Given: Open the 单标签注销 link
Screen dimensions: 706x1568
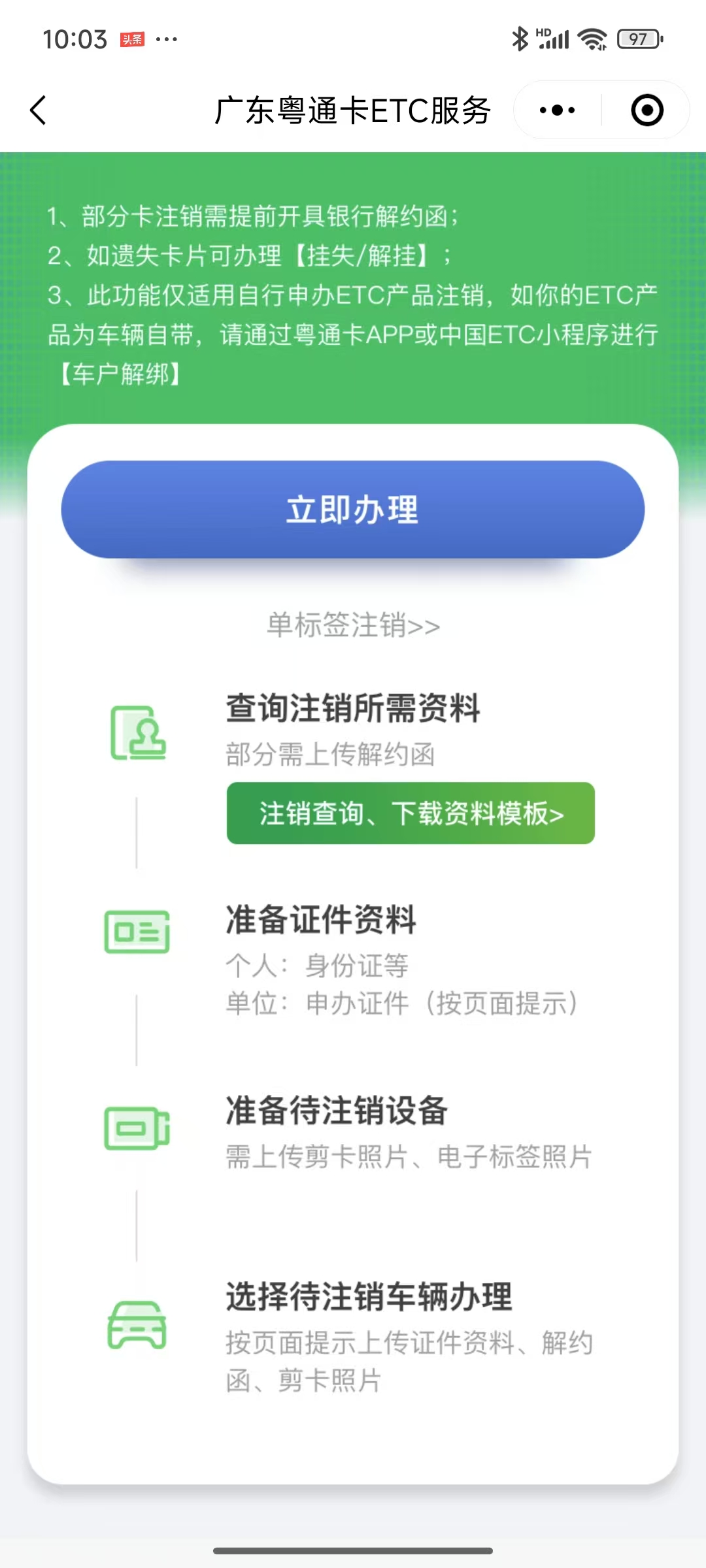Looking at the screenshot, I should pos(353,625).
